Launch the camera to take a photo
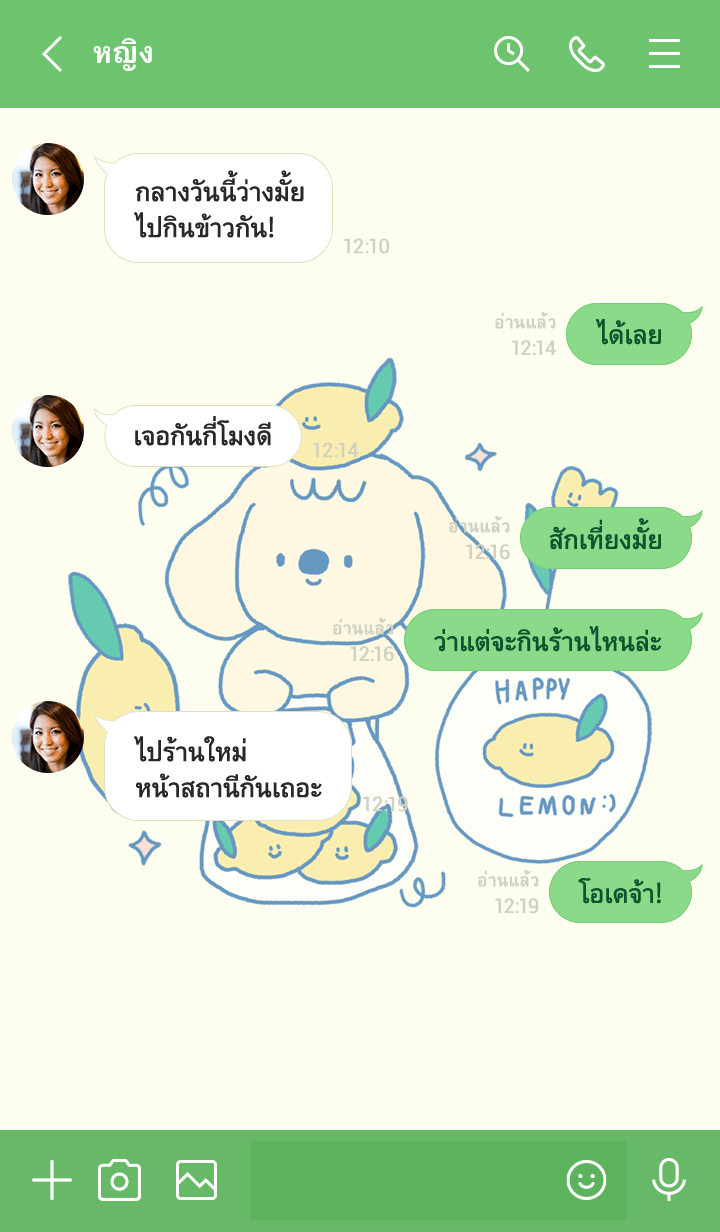 click(x=119, y=1181)
